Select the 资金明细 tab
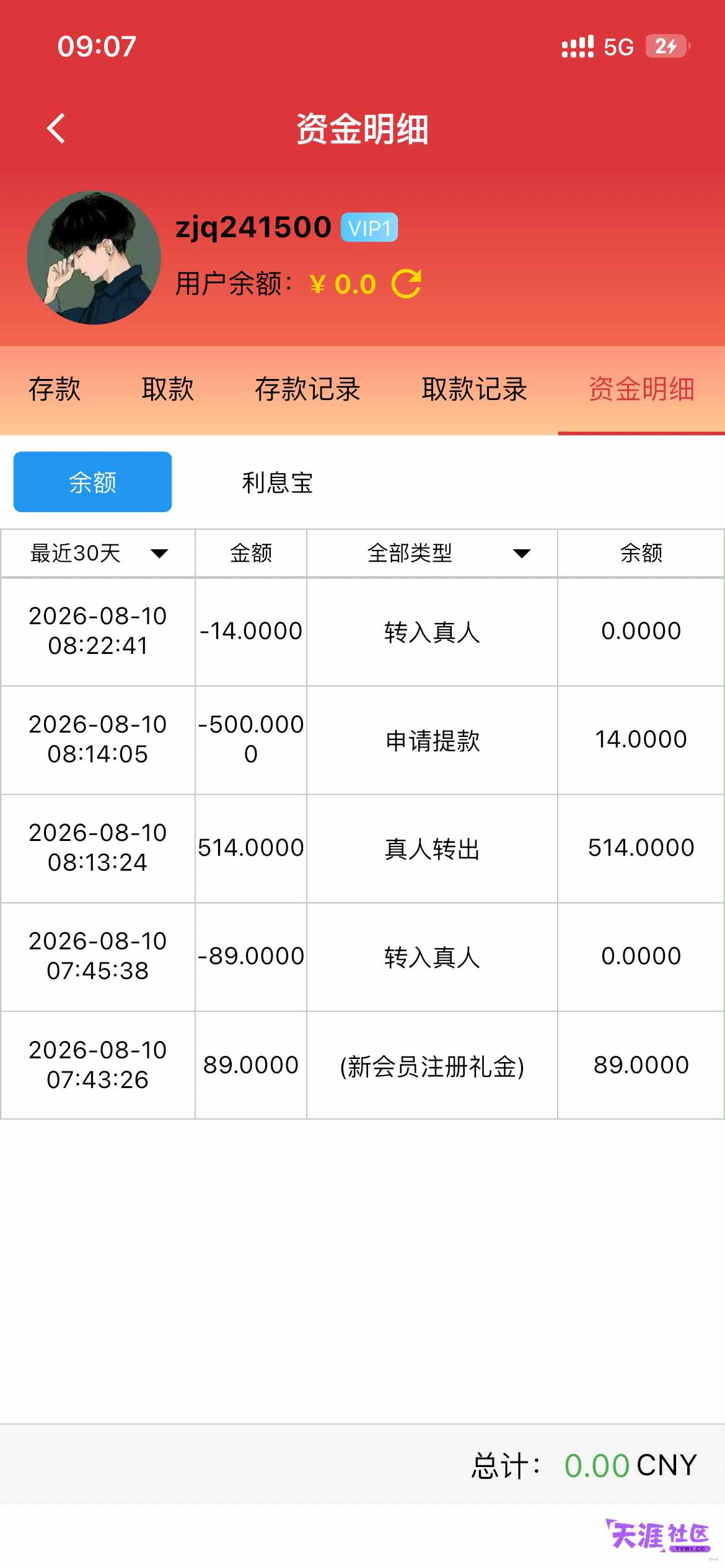The image size is (725, 1568). 641,390
